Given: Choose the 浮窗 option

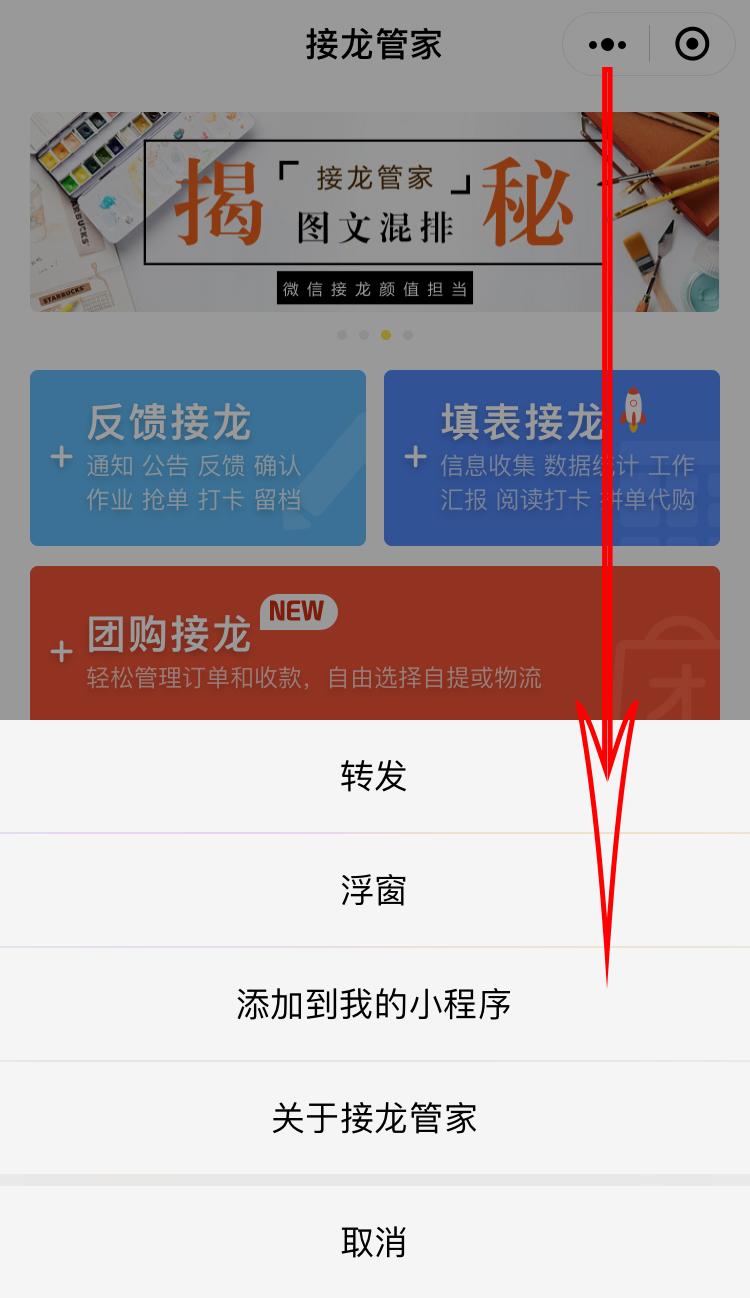Looking at the screenshot, I should (374, 890).
